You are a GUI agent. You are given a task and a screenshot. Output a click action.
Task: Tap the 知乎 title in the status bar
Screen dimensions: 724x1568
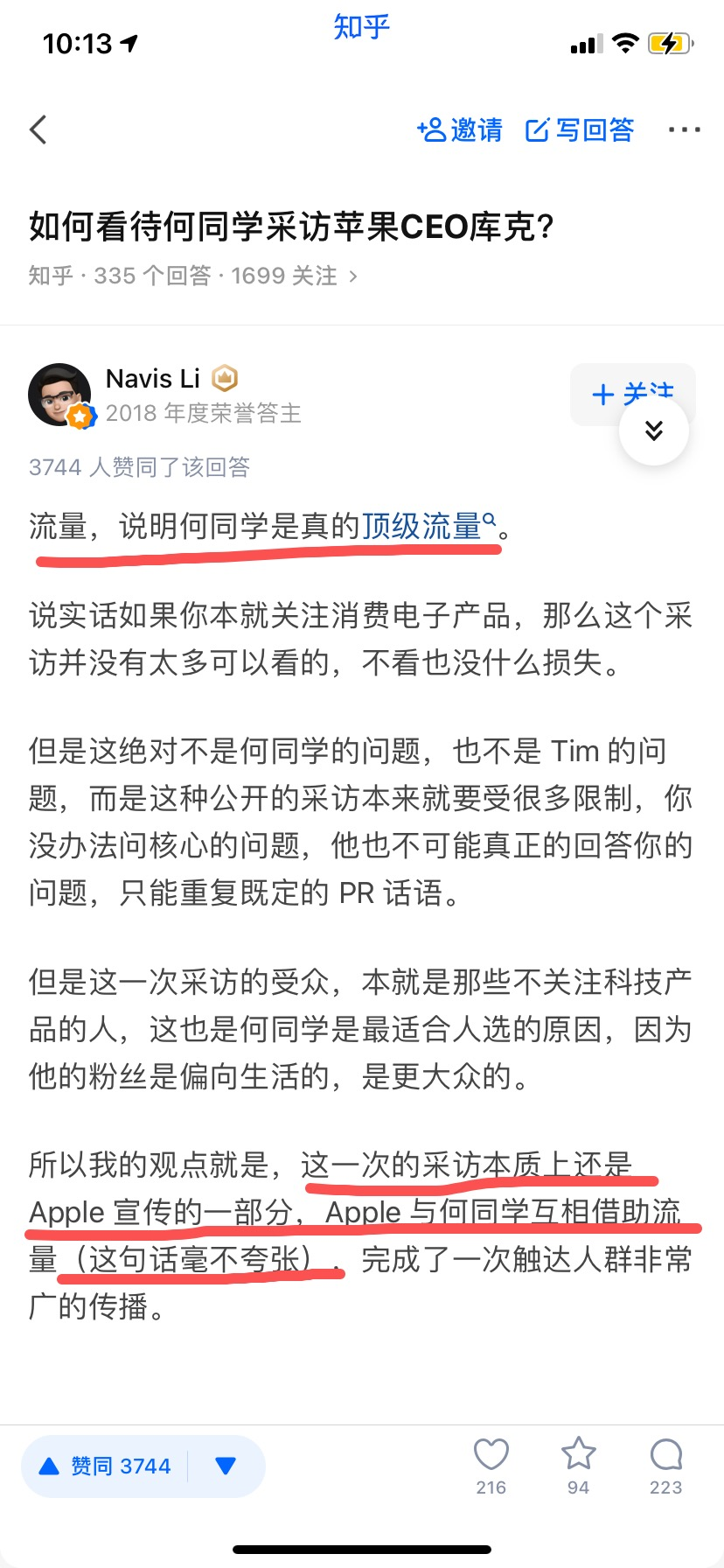pos(360,28)
